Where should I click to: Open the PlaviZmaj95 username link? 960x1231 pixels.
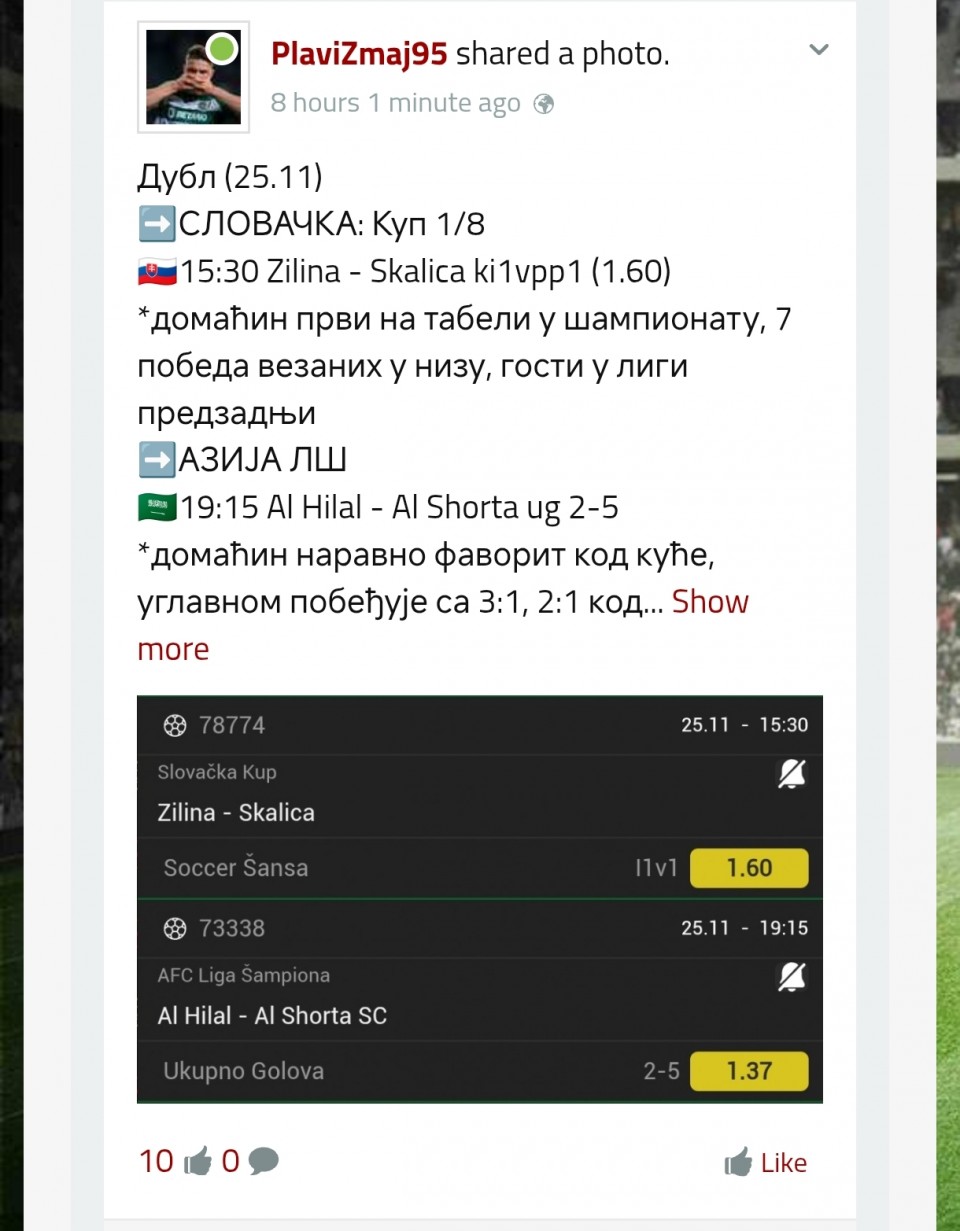[359, 54]
